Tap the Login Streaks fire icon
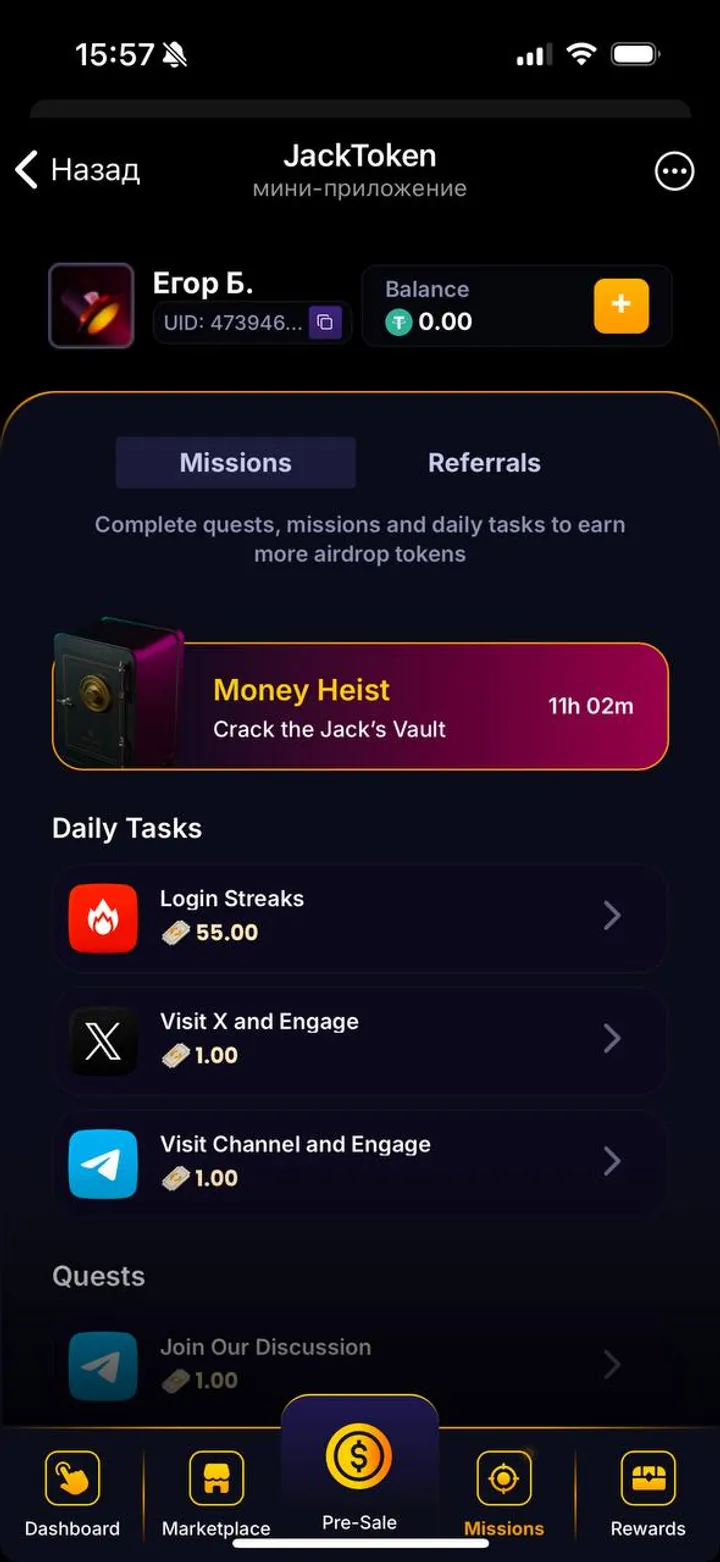The width and height of the screenshot is (720, 1562). pyautogui.click(x=103, y=917)
